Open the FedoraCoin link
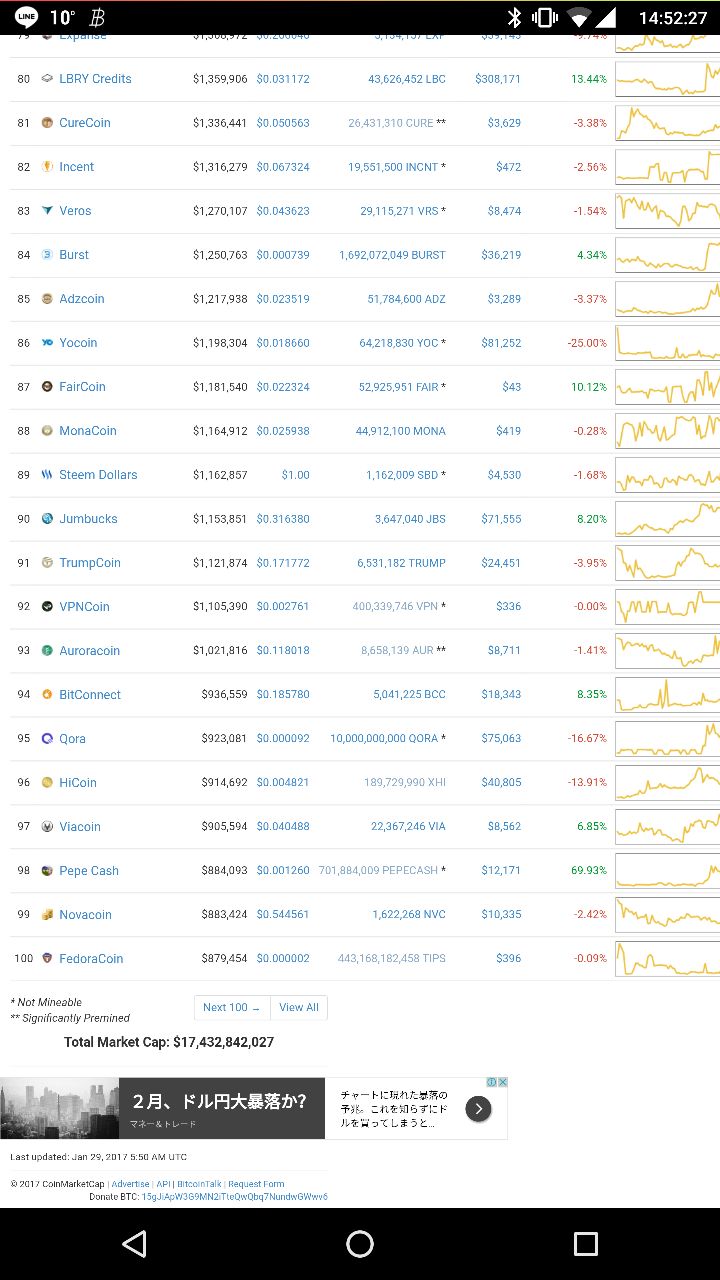This screenshot has height=1280, width=720. click(x=91, y=959)
